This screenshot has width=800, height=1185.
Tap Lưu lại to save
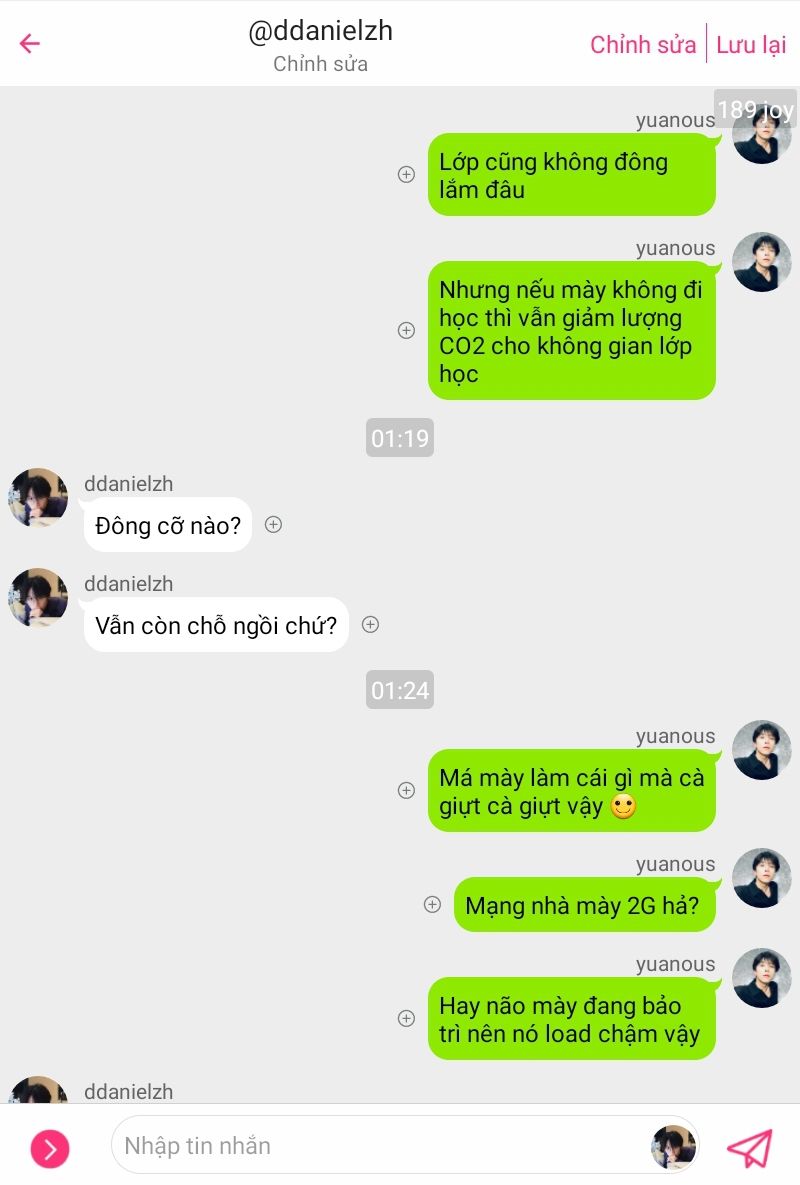click(x=751, y=44)
